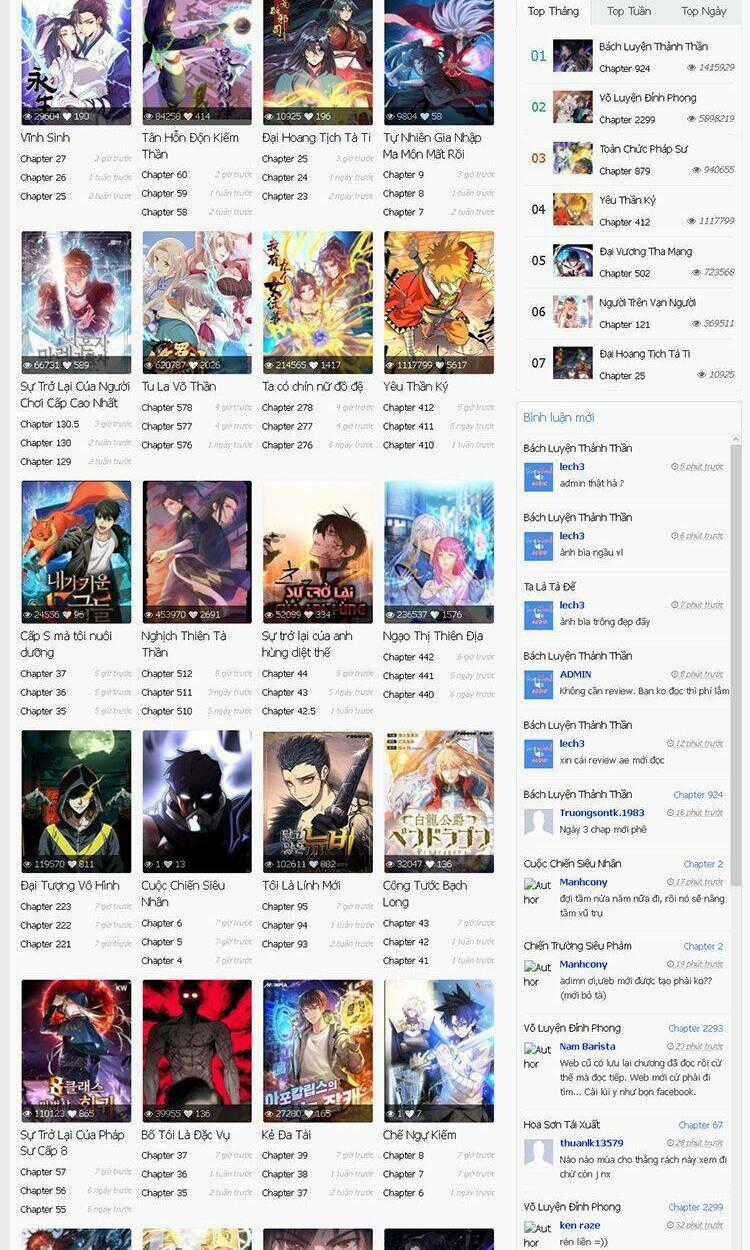This screenshot has height=1250, width=750.
Task: Read Chapter 512 of Nghịch Thiên Tà Thần
Action: (167, 674)
